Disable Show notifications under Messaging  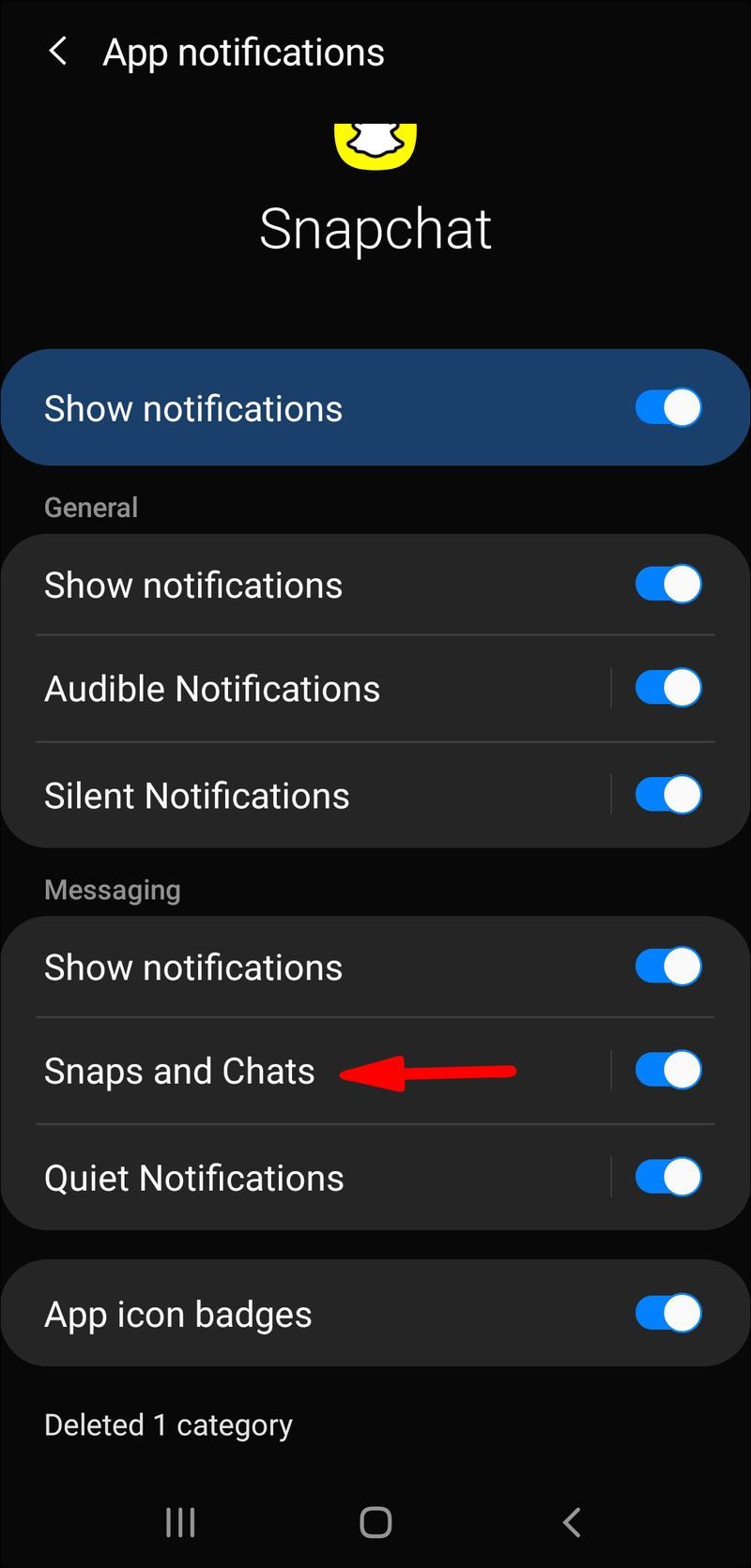pyautogui.click(x=668, y=967)
